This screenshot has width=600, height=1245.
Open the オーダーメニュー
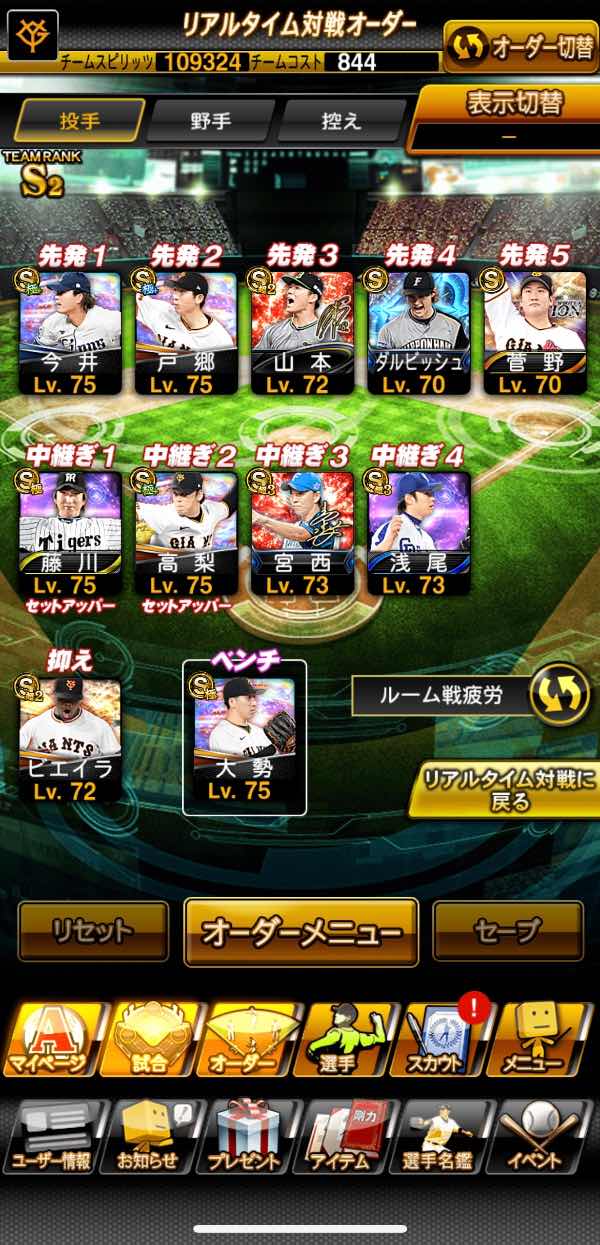point(301,931)
